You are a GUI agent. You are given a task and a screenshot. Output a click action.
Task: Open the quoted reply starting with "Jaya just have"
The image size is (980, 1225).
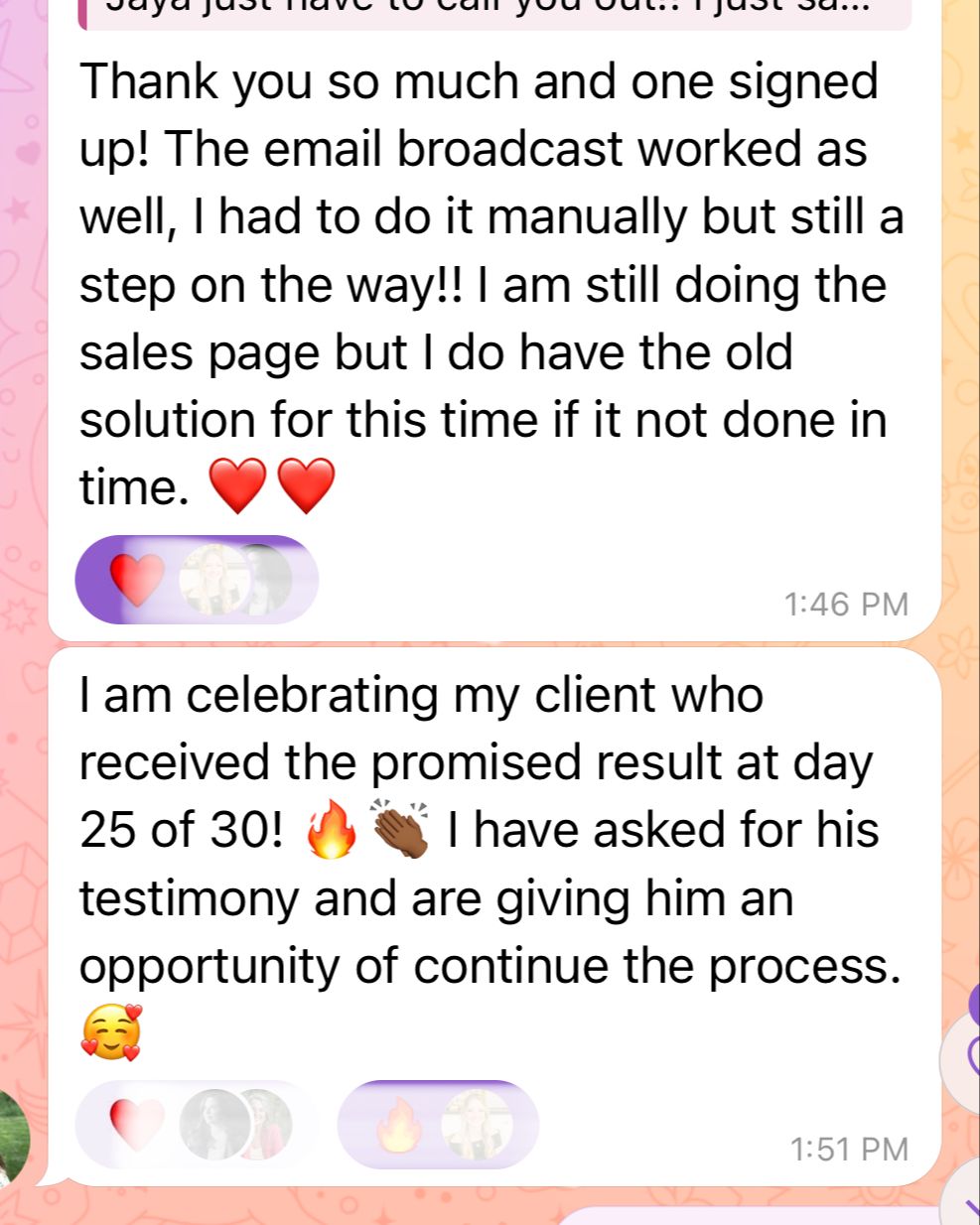pos(496,14)
